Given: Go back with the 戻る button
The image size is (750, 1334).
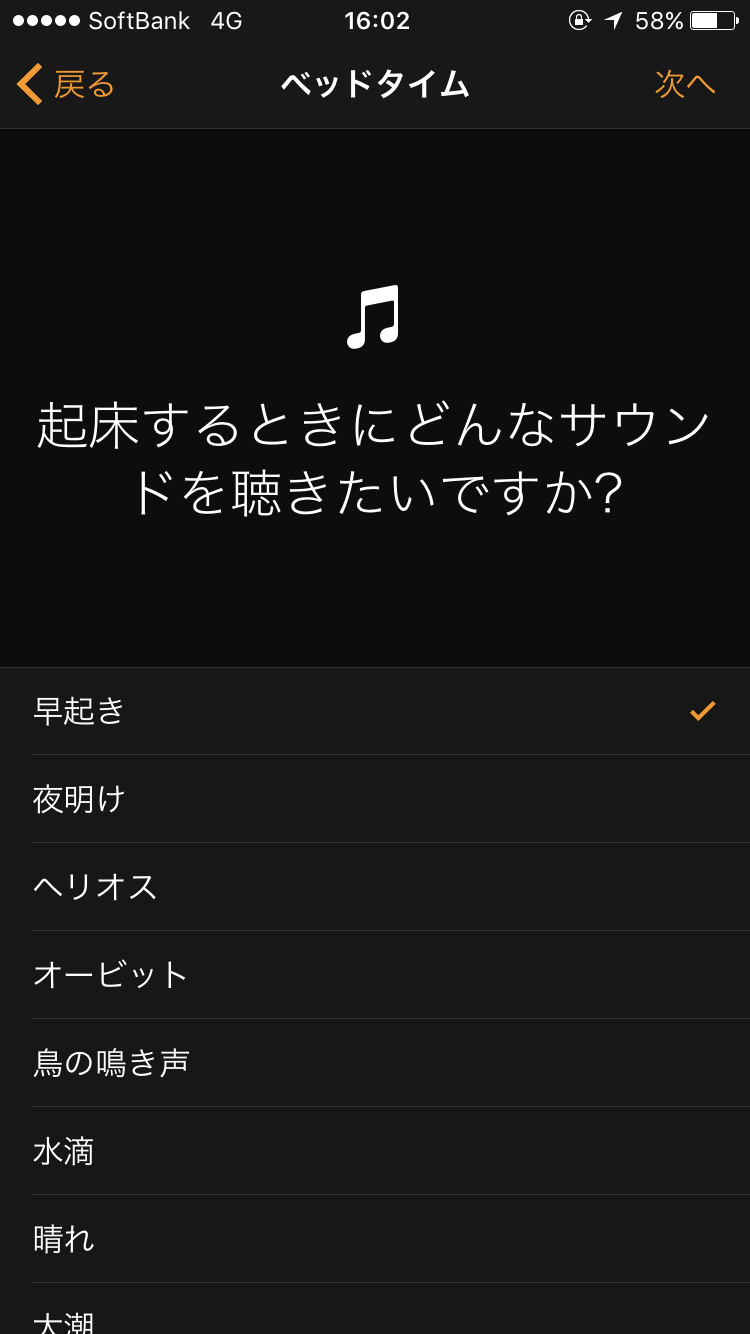Looking at the screenshot, I should pyautogui.click(x=66, y=85).
